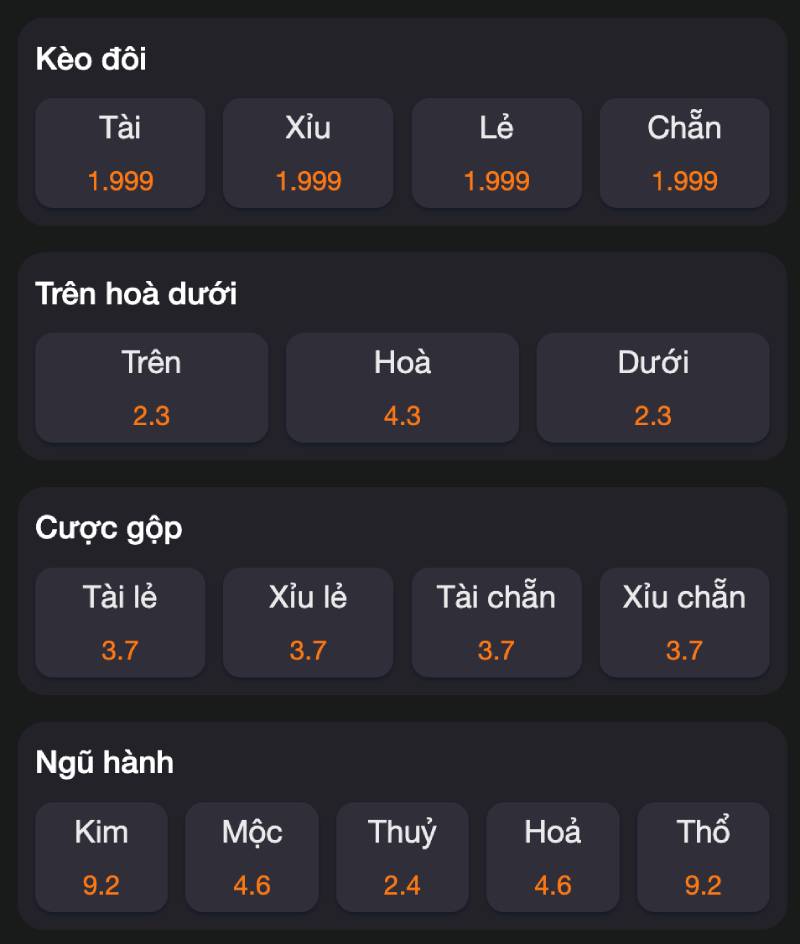
Task: Choose the Xỉu option under Kèo đôi
Action: coord(308,153)
